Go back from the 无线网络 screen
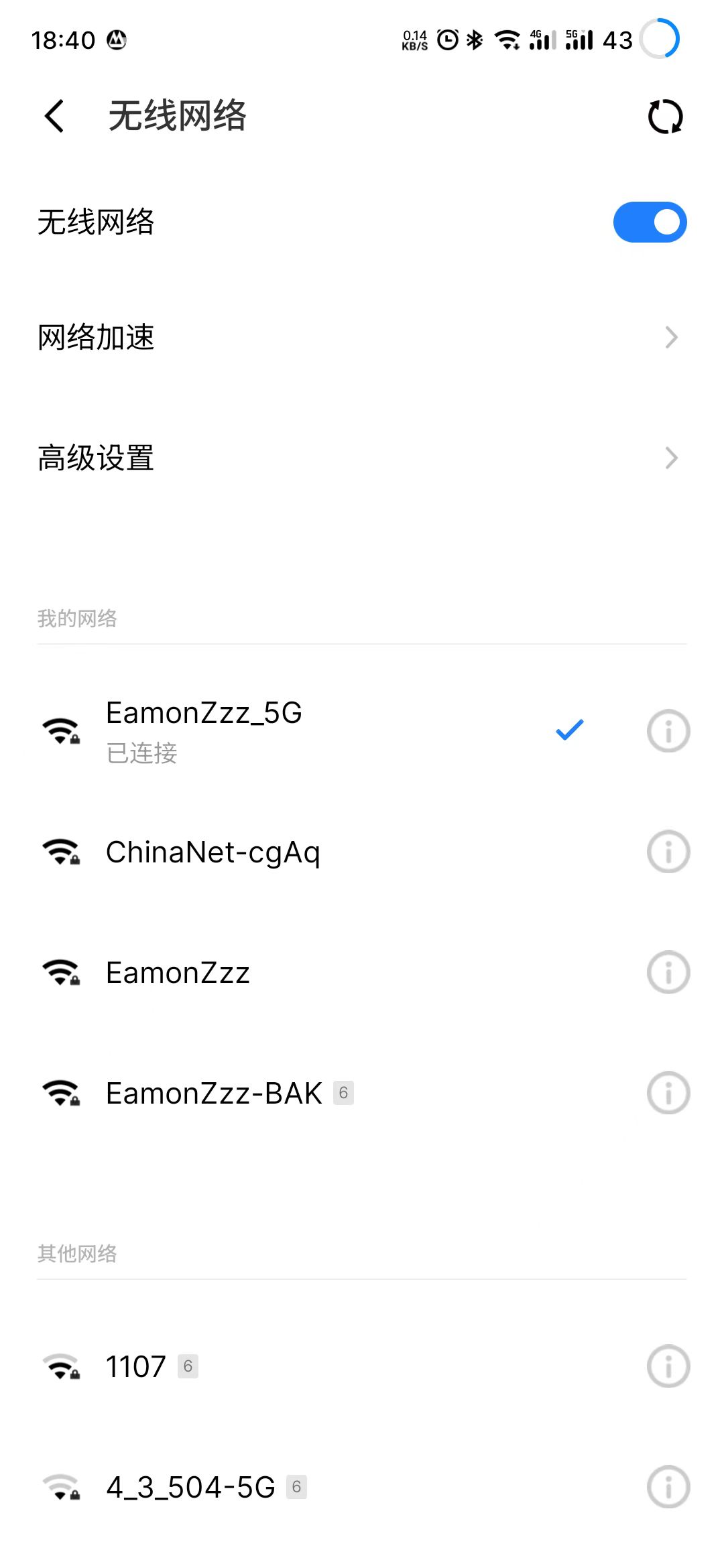The image size is (724, 1568). coord(55,116)
